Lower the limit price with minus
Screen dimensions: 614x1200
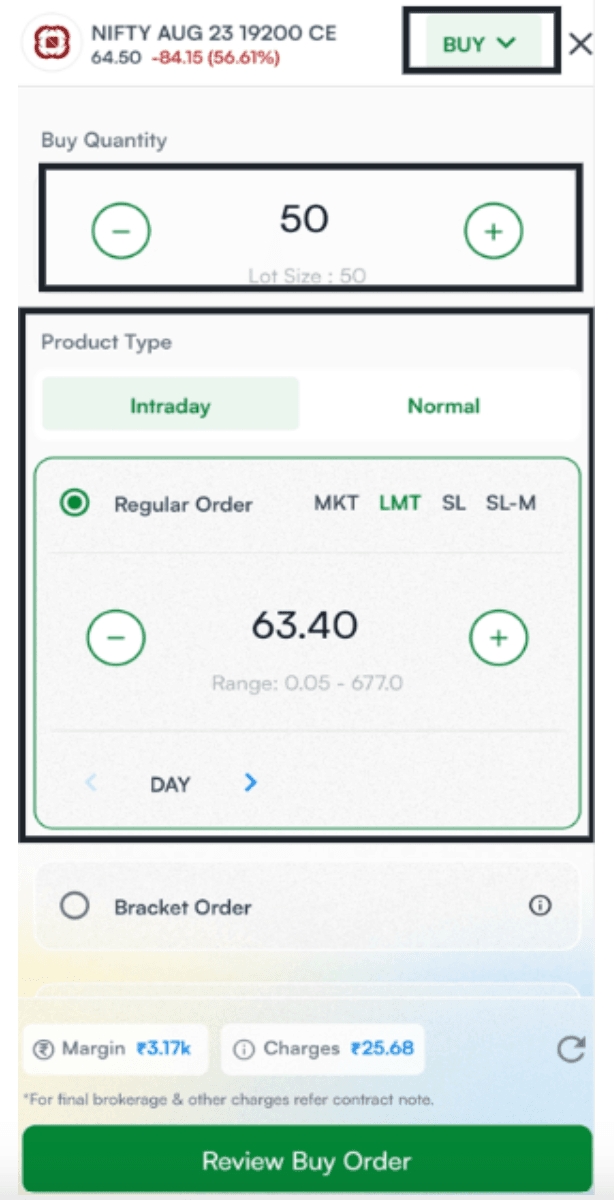[x=116, y=637]
